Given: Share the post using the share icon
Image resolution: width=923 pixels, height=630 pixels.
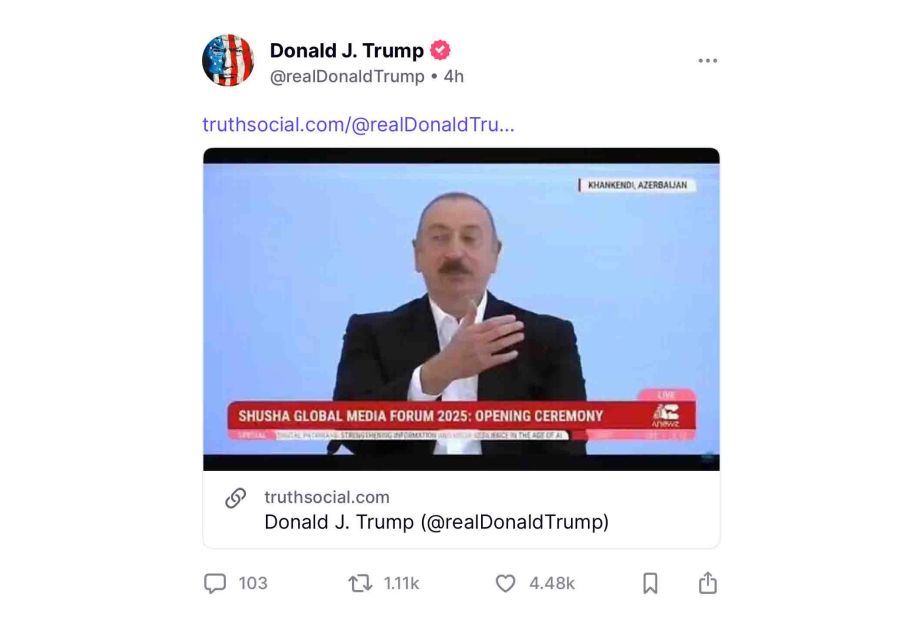Looking at the screenshot, I should click(708, 583).
